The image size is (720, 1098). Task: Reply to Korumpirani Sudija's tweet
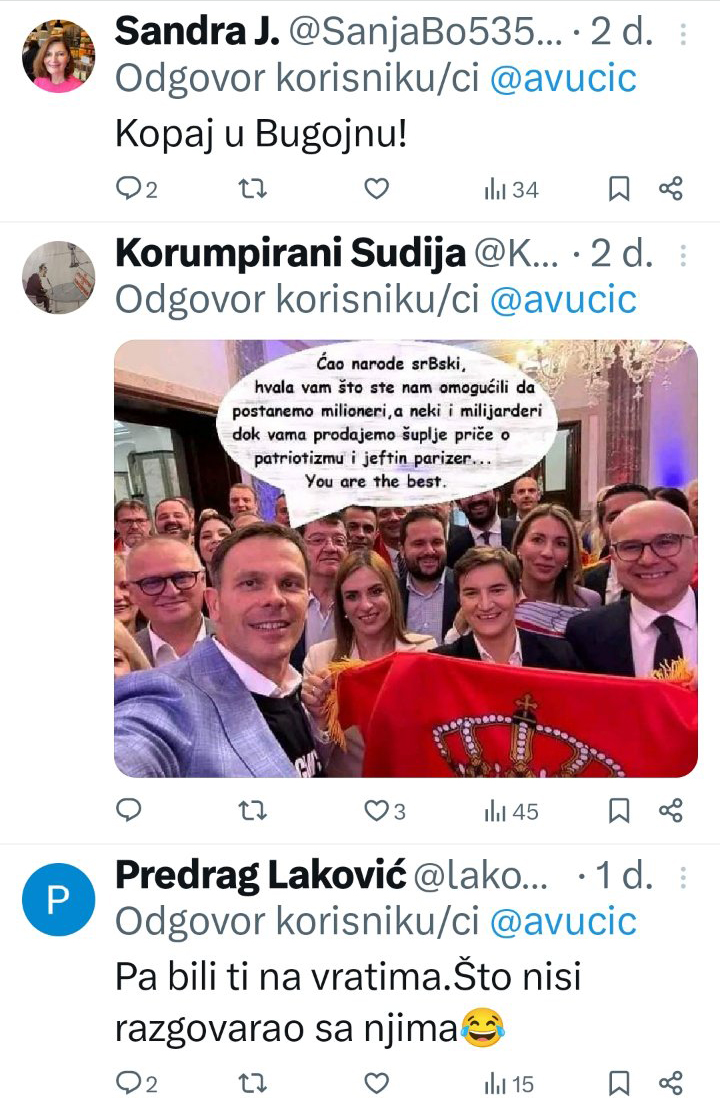(129, 810)
